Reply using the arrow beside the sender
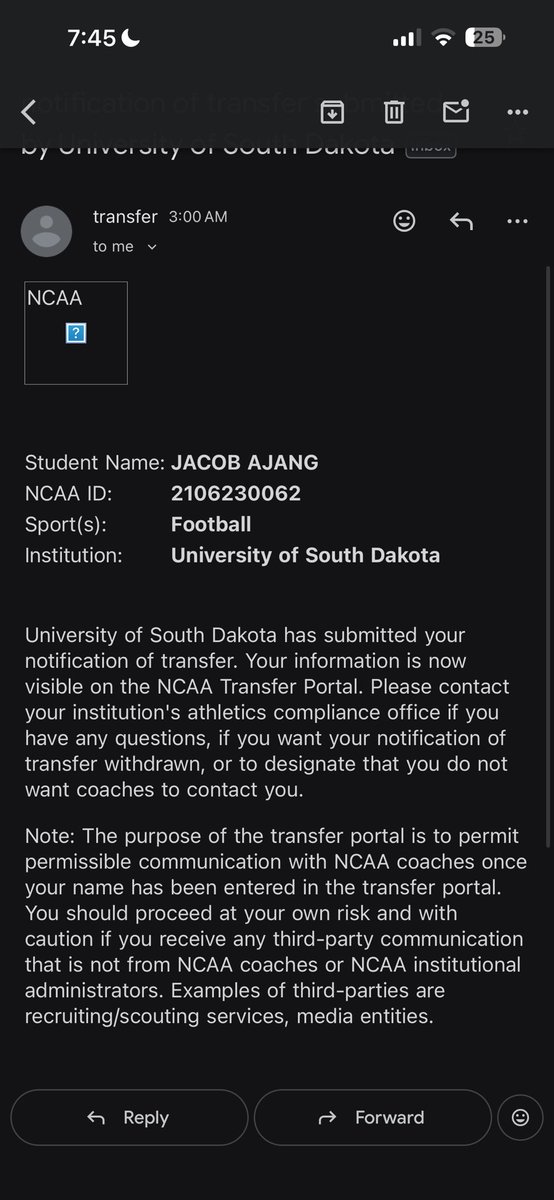The height and width of the screenshot is (1200, 554). point(461,221)
